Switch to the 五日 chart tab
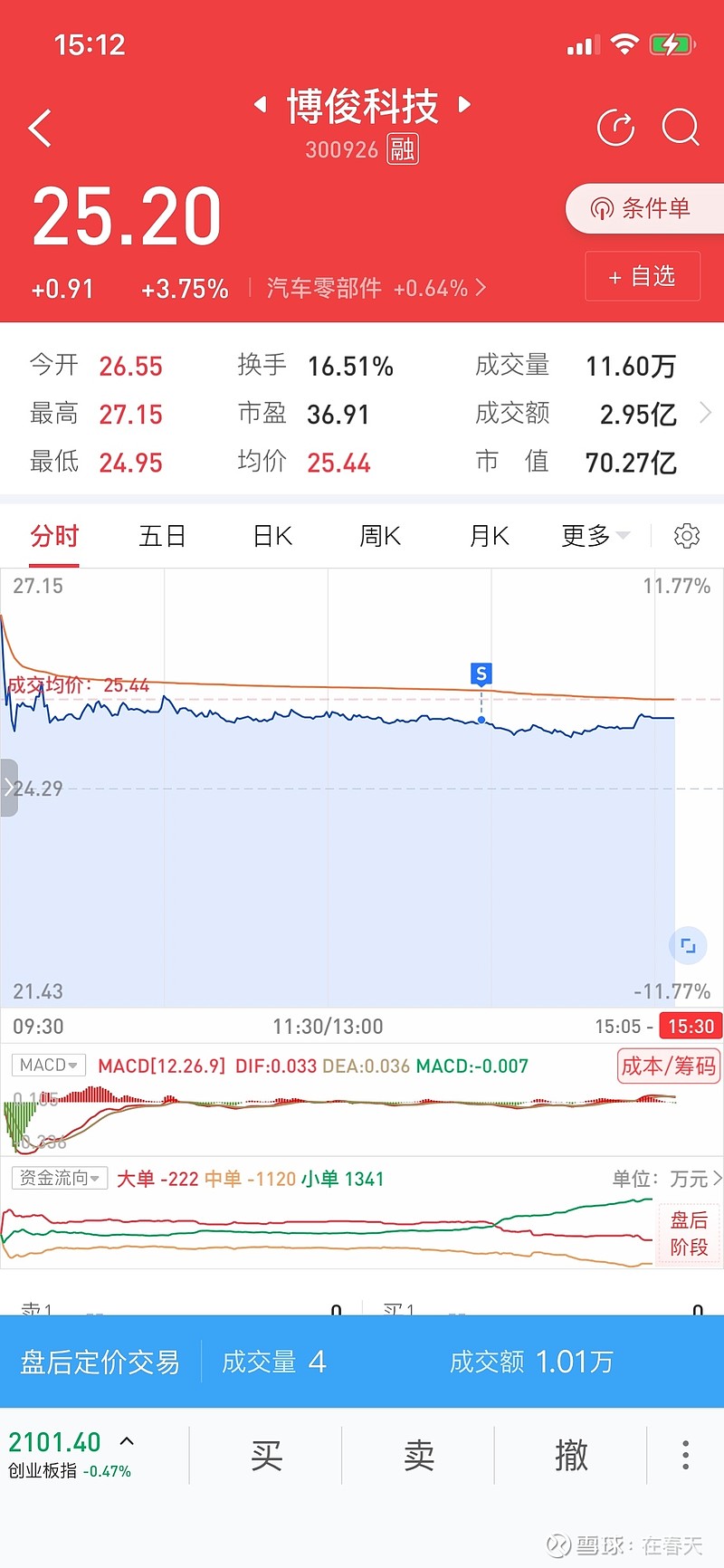The image size is (724, 1568). coord(163,536)
